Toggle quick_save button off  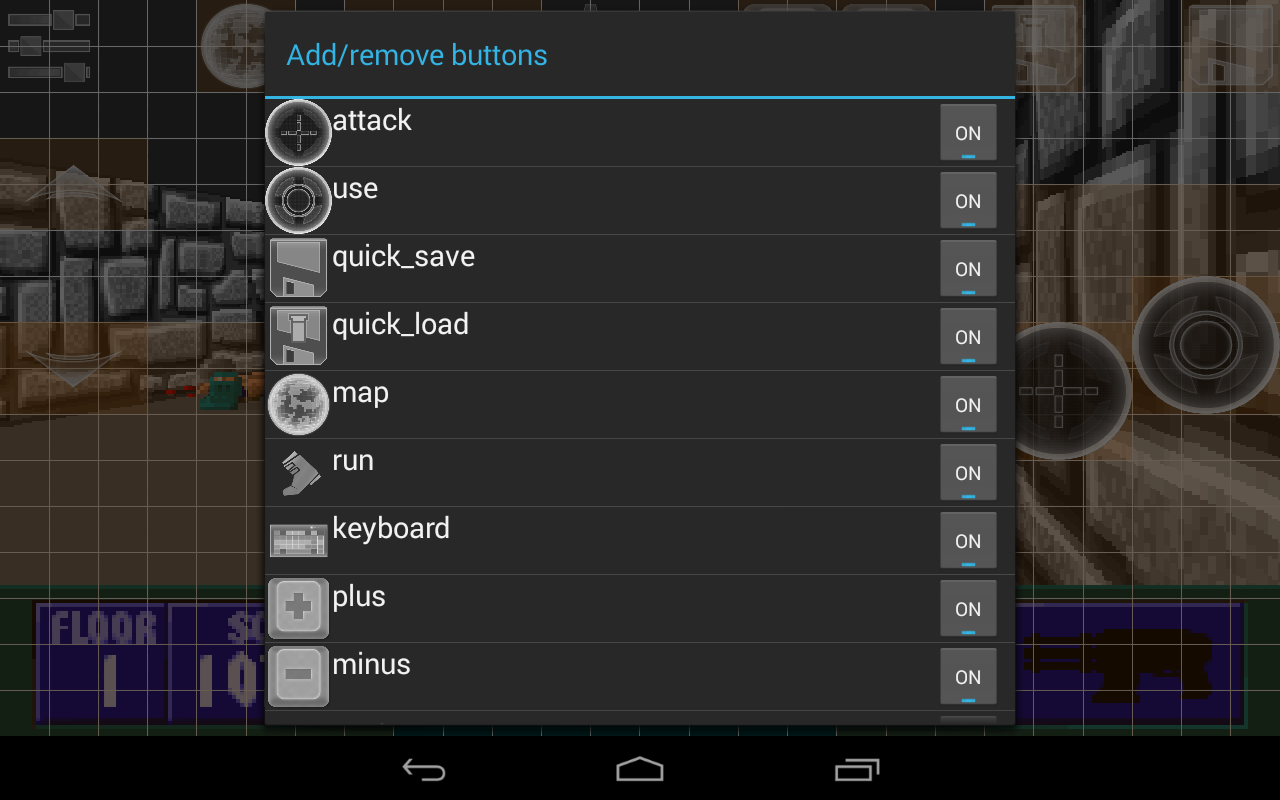pyautogui.click(x=967, y=269)
